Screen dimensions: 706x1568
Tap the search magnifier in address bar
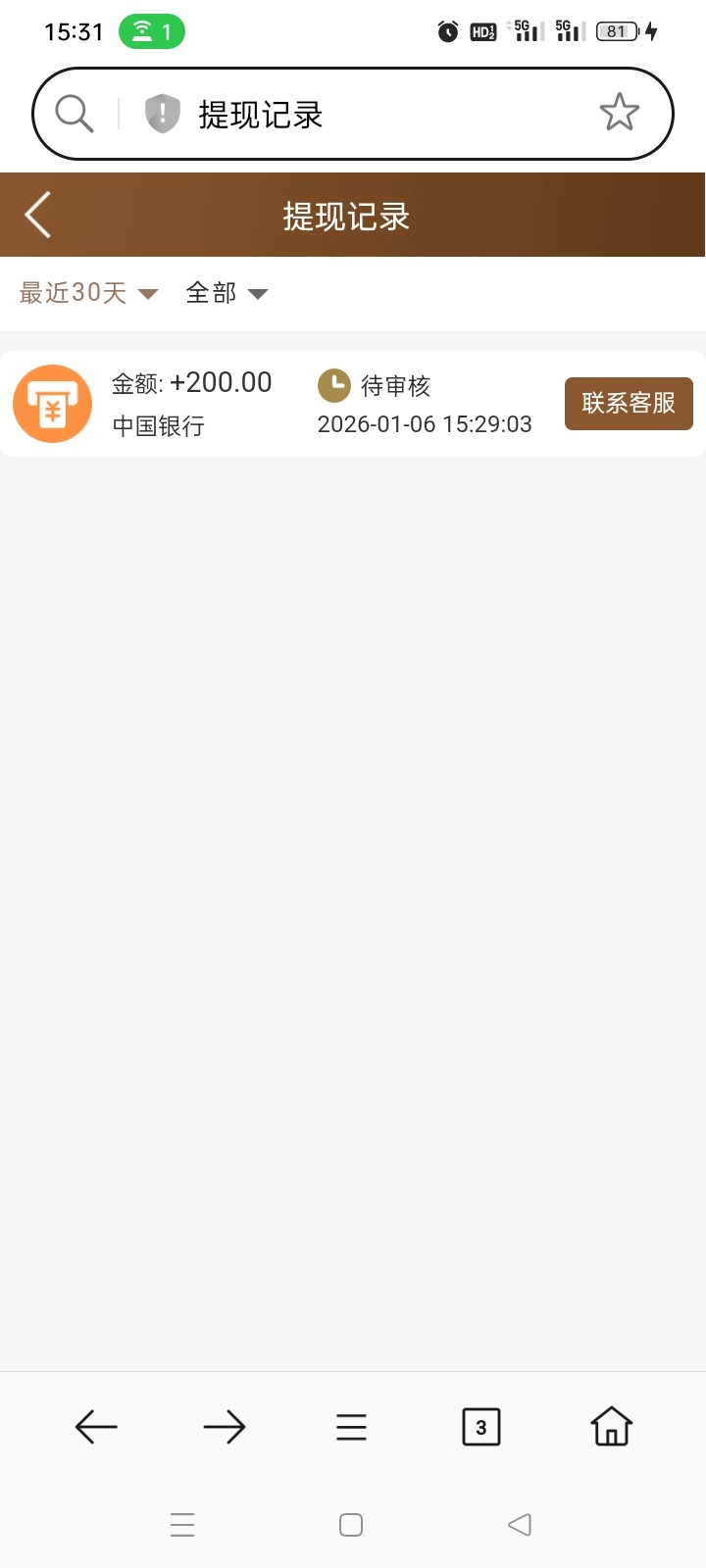coord(75,114)
